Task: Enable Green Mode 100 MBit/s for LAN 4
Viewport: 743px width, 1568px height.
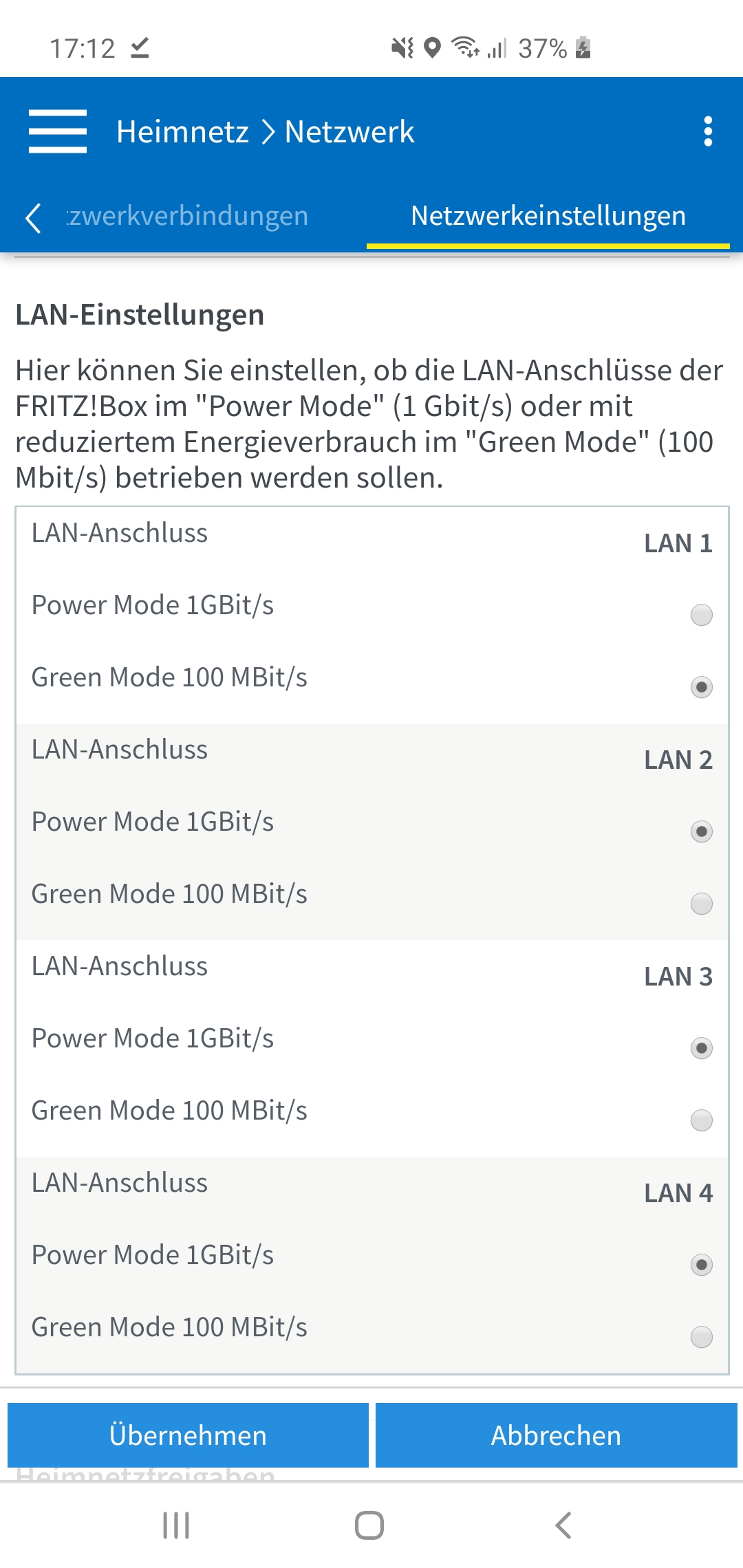Action: click(x=701, y=1337)
